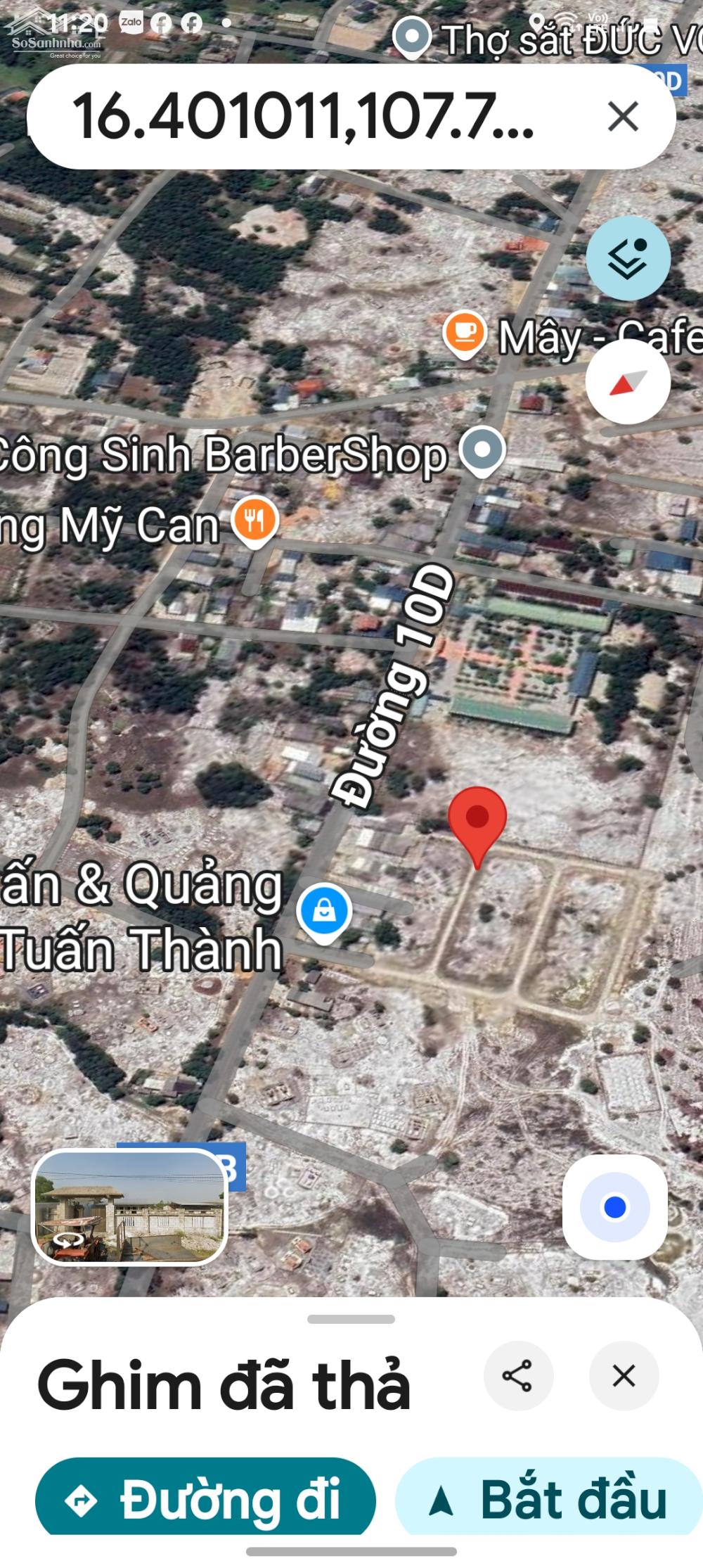This screenshot has width=703, height=1568.
Task: Open the map layers selector
Action: tap(628, 259)
